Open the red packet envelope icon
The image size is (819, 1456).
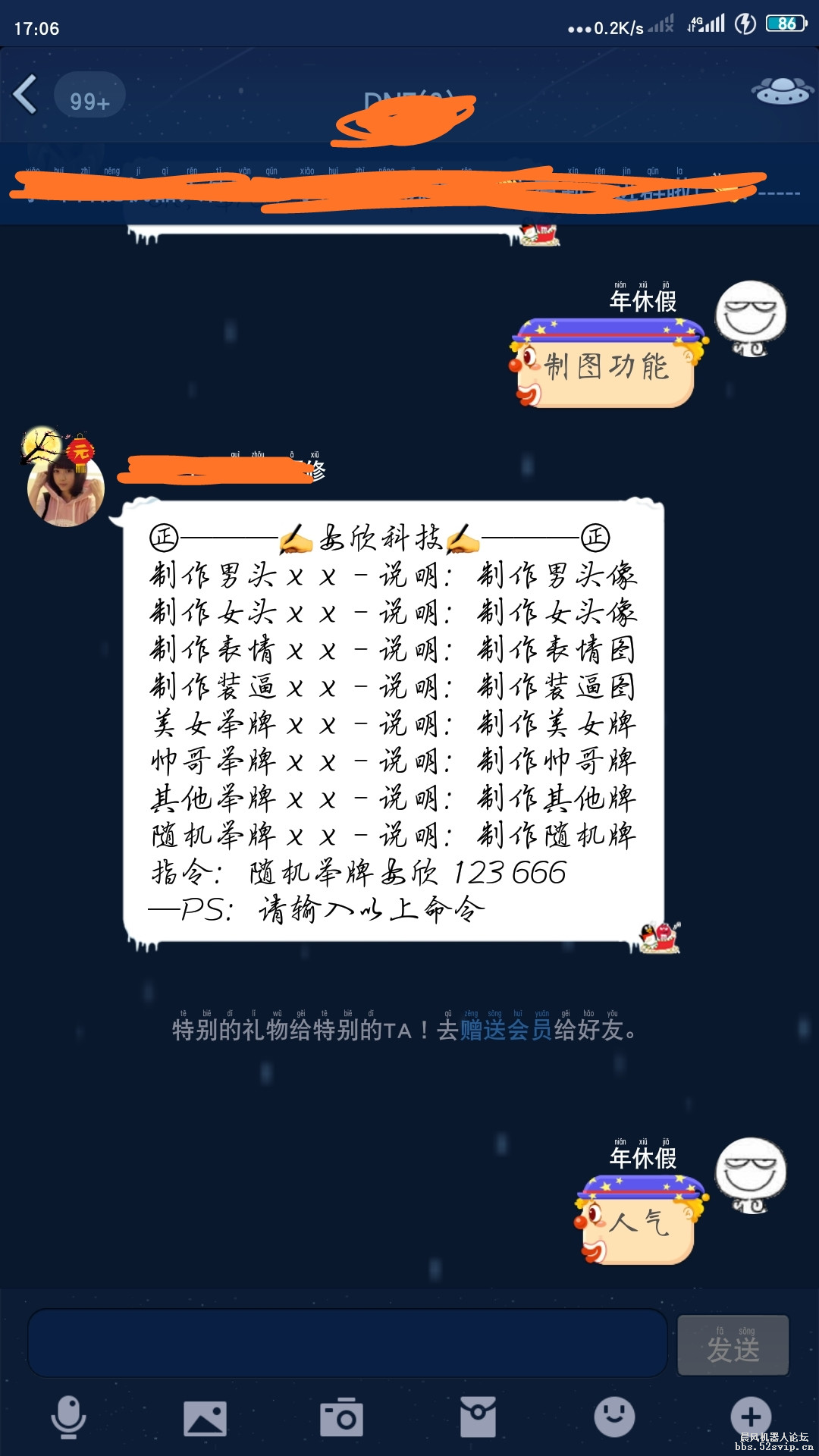tap(478, 1417)
